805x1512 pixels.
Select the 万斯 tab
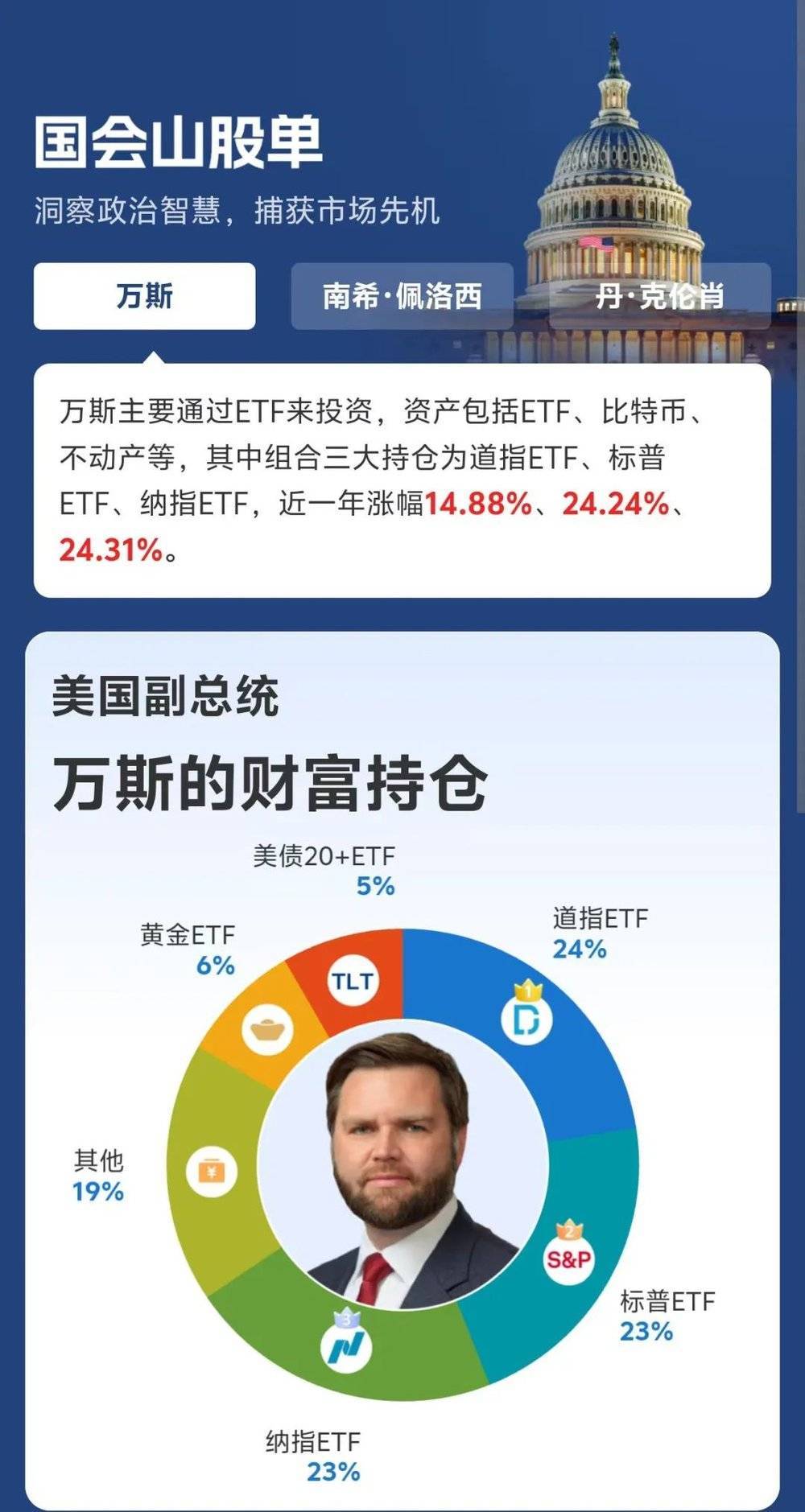tap(145, 296)
